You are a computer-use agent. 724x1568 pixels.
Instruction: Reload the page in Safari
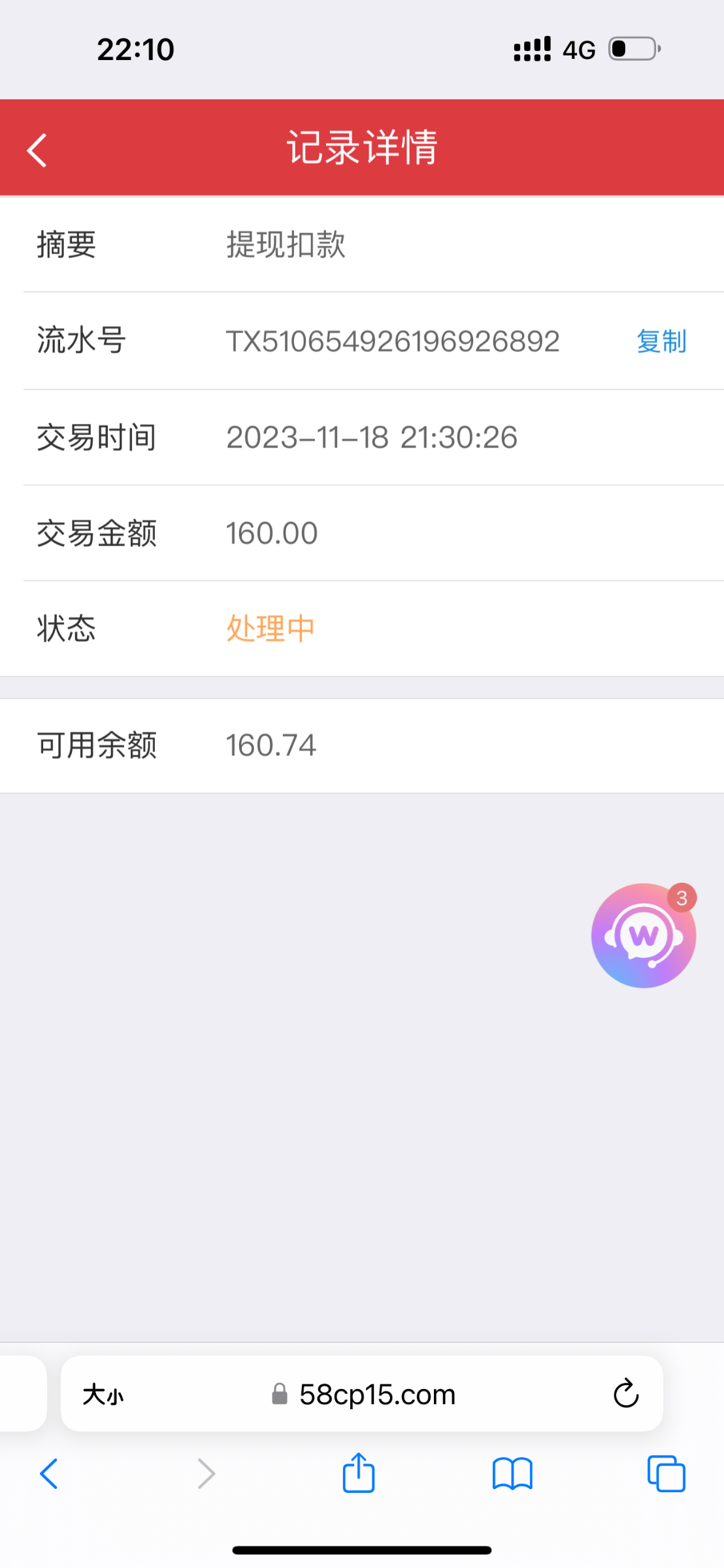click(x=625, y=1394)
